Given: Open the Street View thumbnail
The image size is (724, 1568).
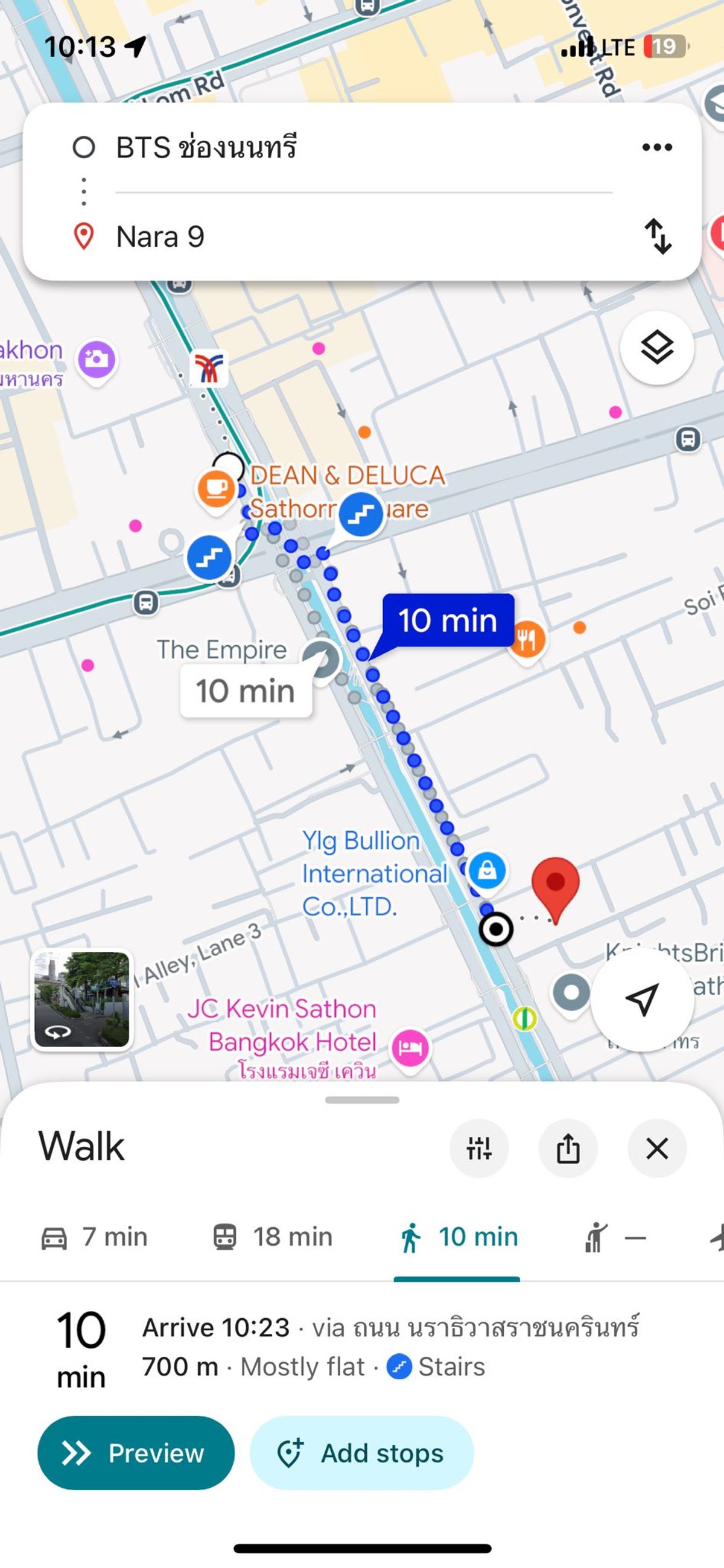Looking at the screenshot, I should (x=82, y=999).
